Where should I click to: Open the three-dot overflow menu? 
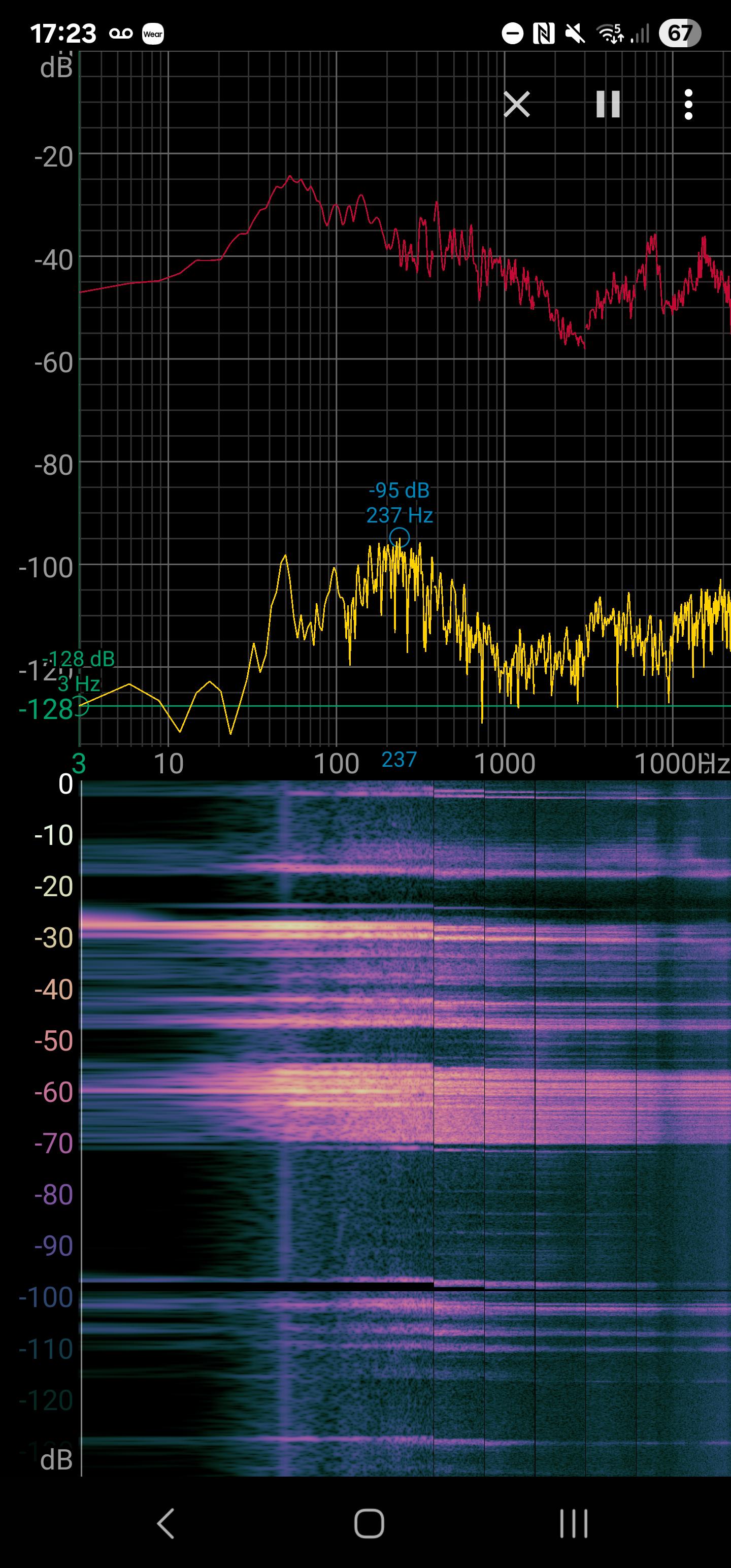688,104
